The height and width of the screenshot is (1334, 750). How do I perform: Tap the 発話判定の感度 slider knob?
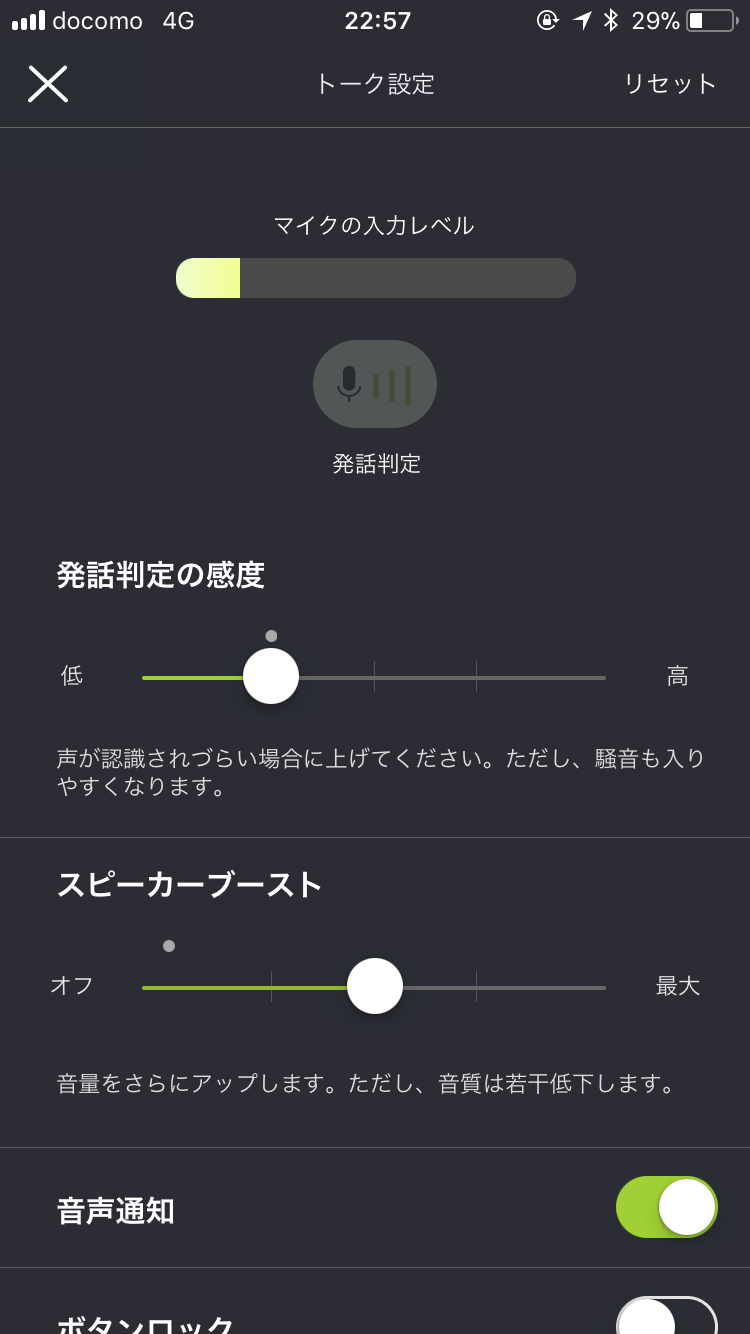pyautogui.click(x=271, y=676)
